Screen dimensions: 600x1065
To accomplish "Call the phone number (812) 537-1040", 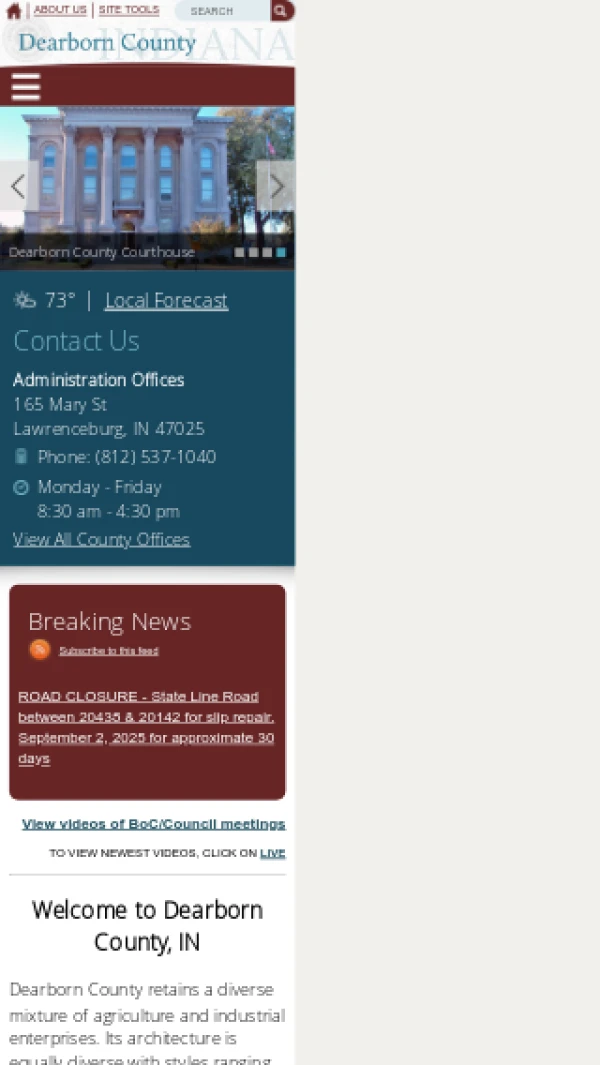I will 155,457.
